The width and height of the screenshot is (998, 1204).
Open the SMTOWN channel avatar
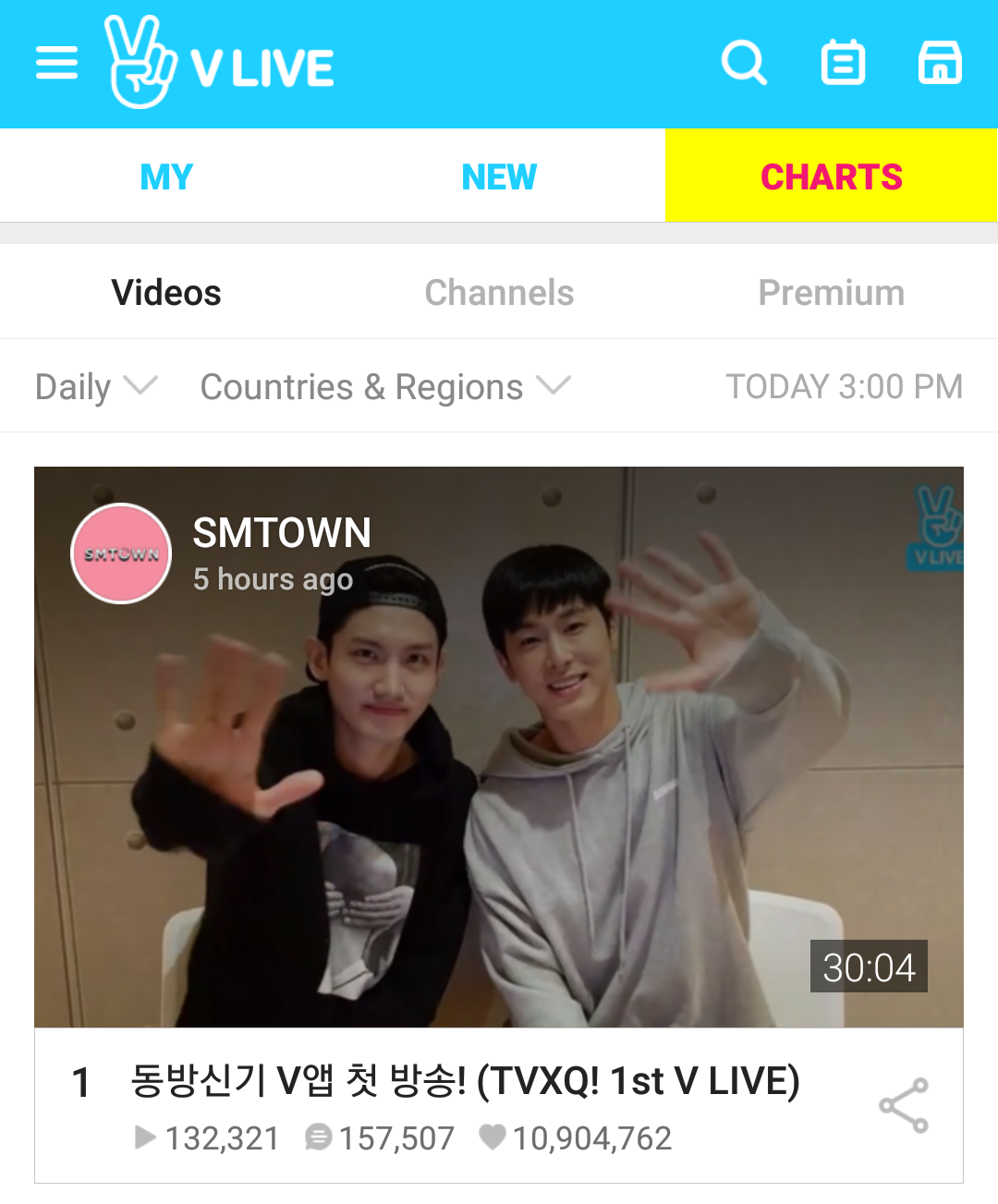(x=121, y=553)
